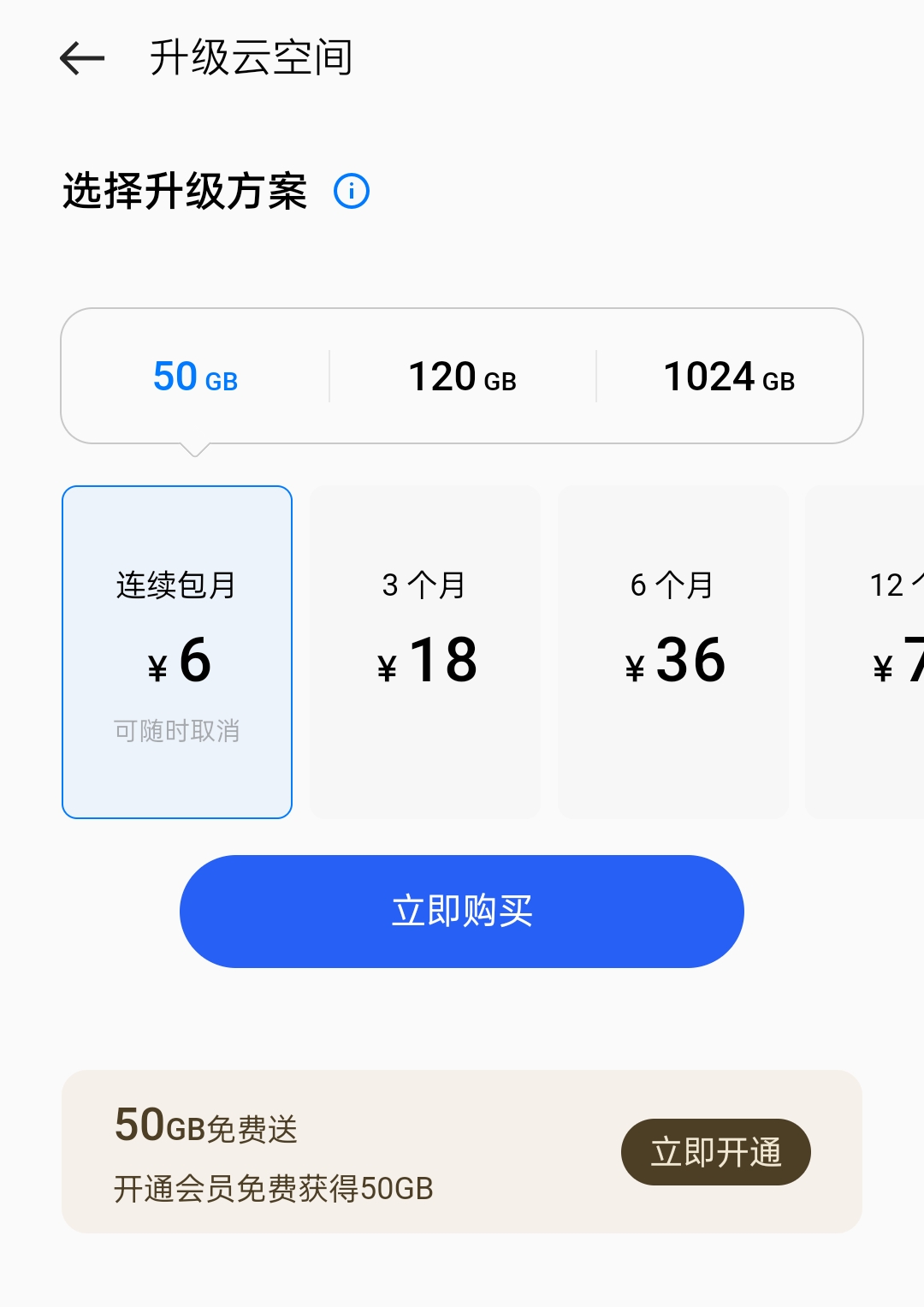
Task: Pick the 3 个月 ¥18 plan card
Action: (425, 649)
